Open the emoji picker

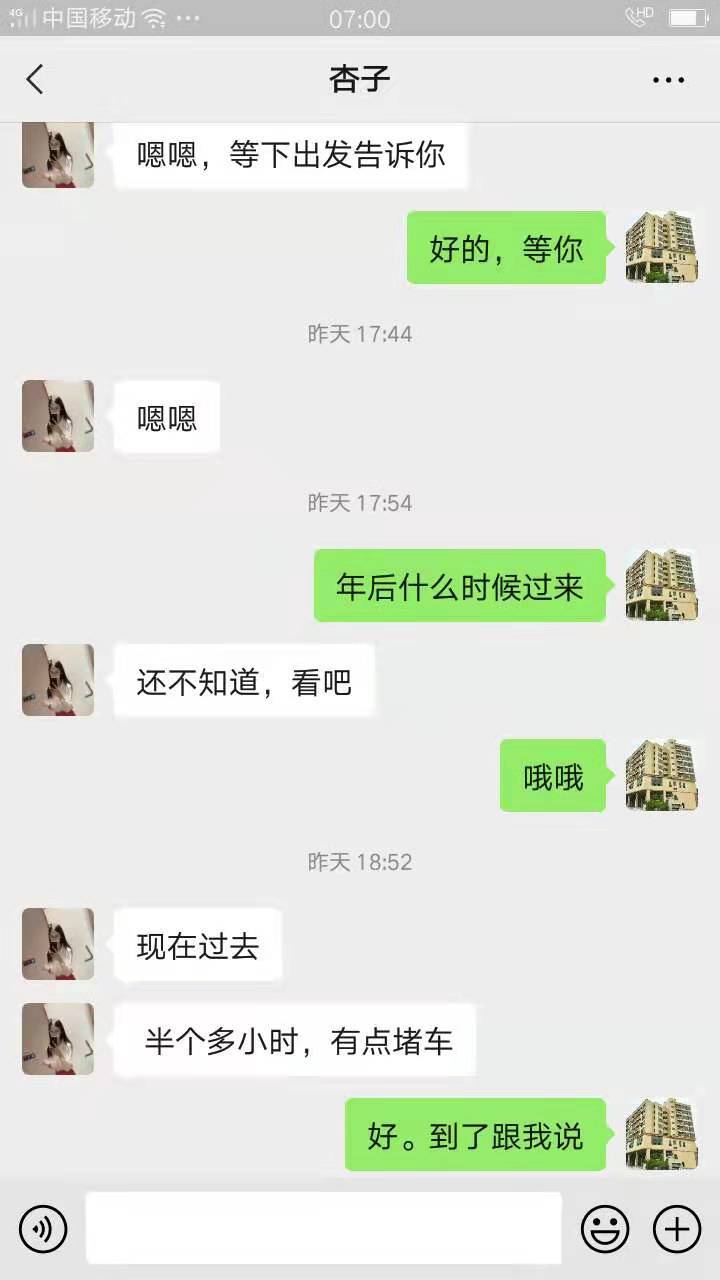tap(605, 1228)
